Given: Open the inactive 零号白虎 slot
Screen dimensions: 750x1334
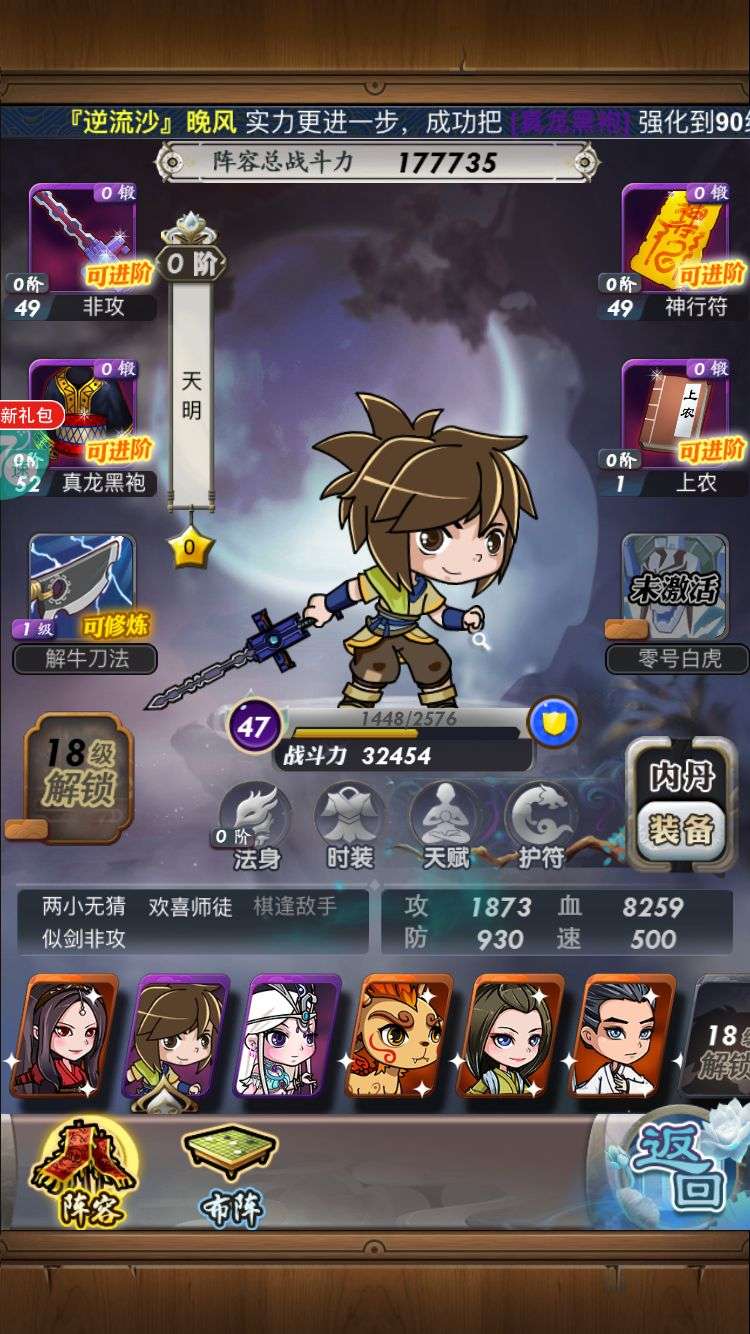Looking at the screenshot, I should coord(676,592).
